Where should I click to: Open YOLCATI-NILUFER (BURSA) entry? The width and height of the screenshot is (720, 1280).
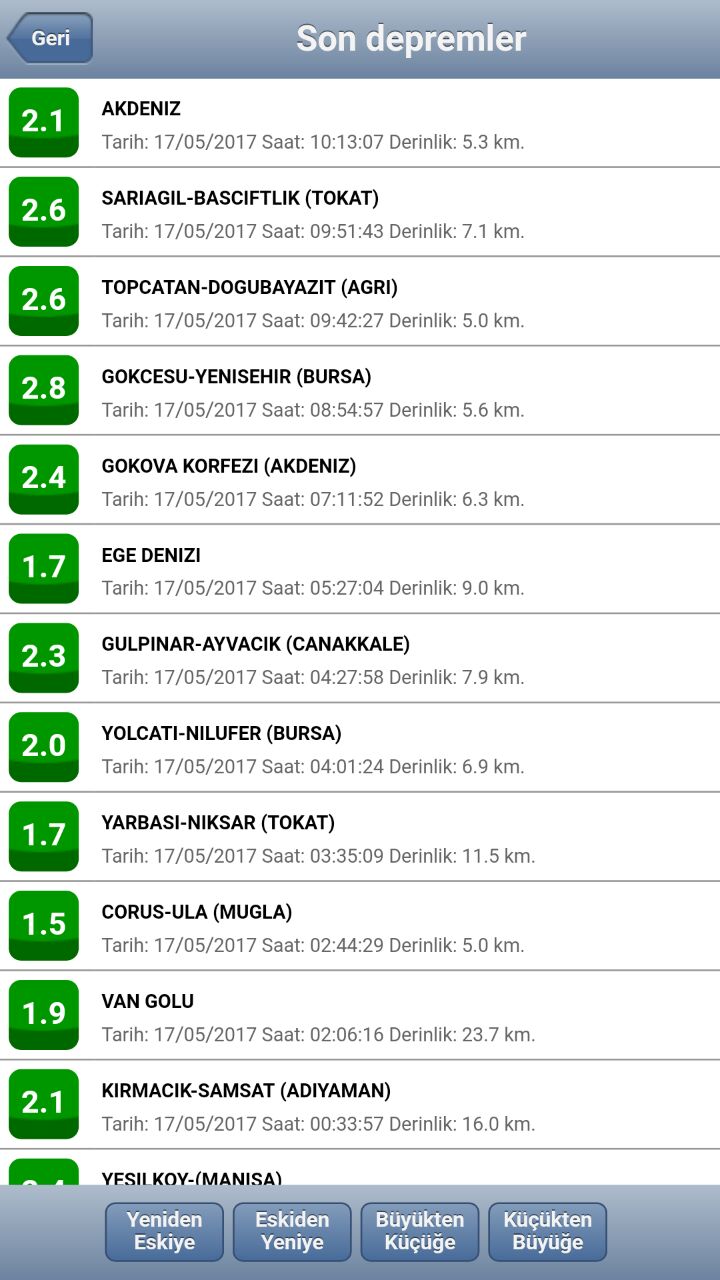[360, 747]
